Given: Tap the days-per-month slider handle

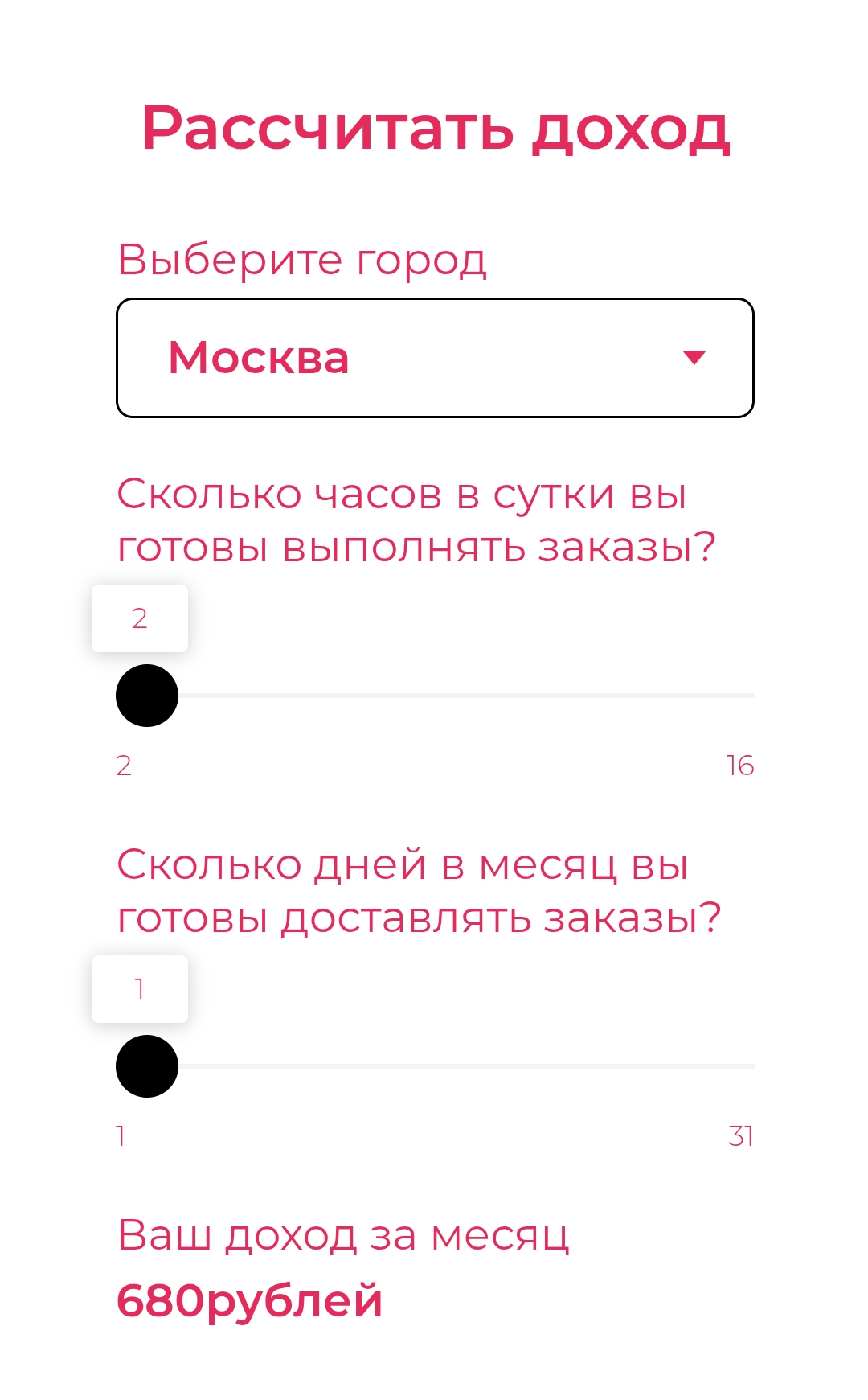Looking at the screenshot, I should point(147,1066).
